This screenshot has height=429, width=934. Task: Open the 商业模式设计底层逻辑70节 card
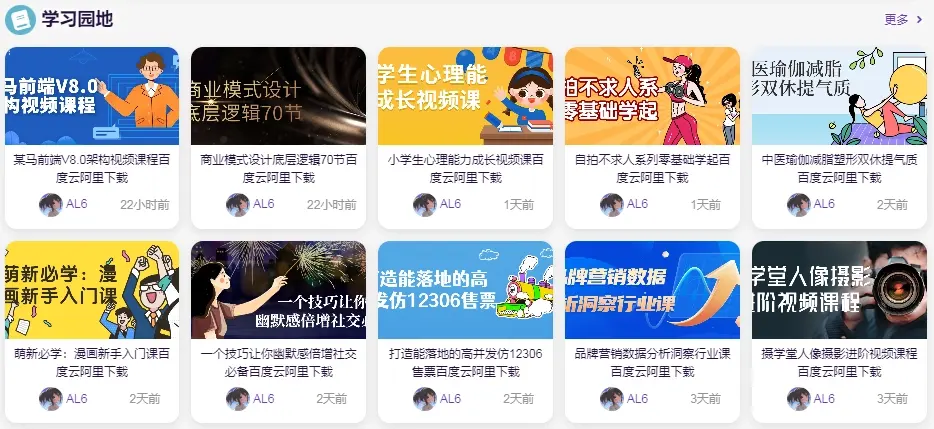pos(279,167)
